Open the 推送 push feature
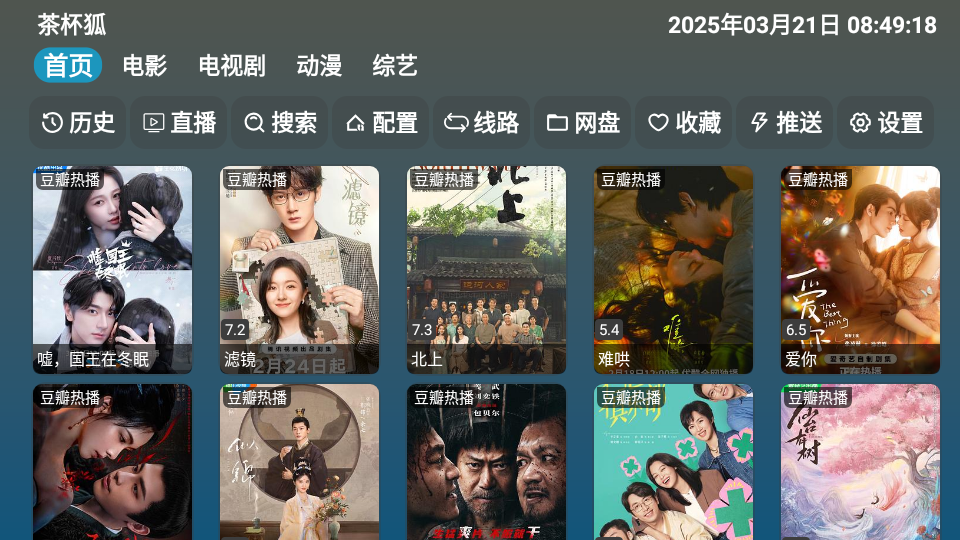This screenshot has height=540, width=960. [x=786, y=123]
